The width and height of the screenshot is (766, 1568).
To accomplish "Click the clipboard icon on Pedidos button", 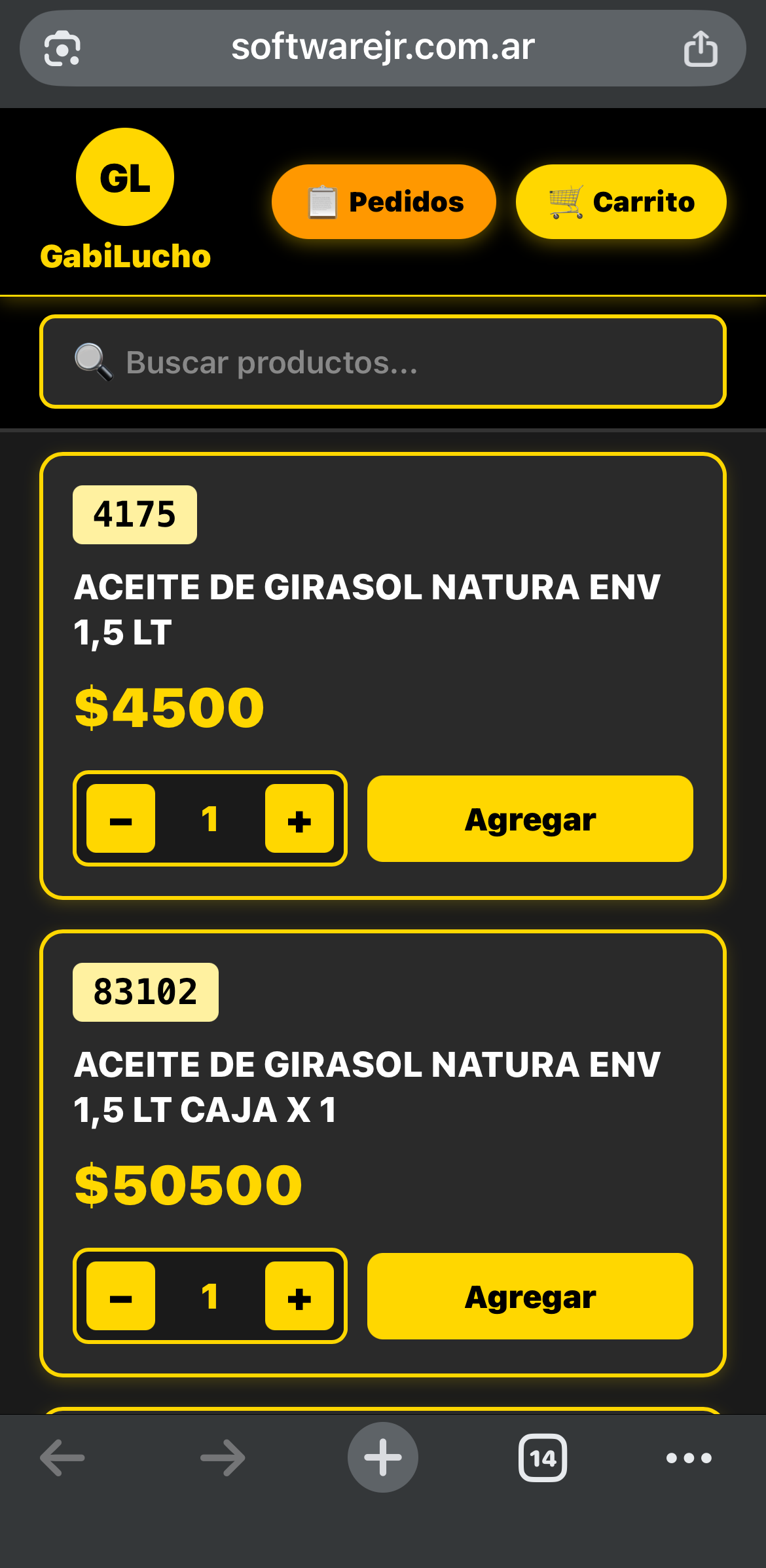I will 322,202.
